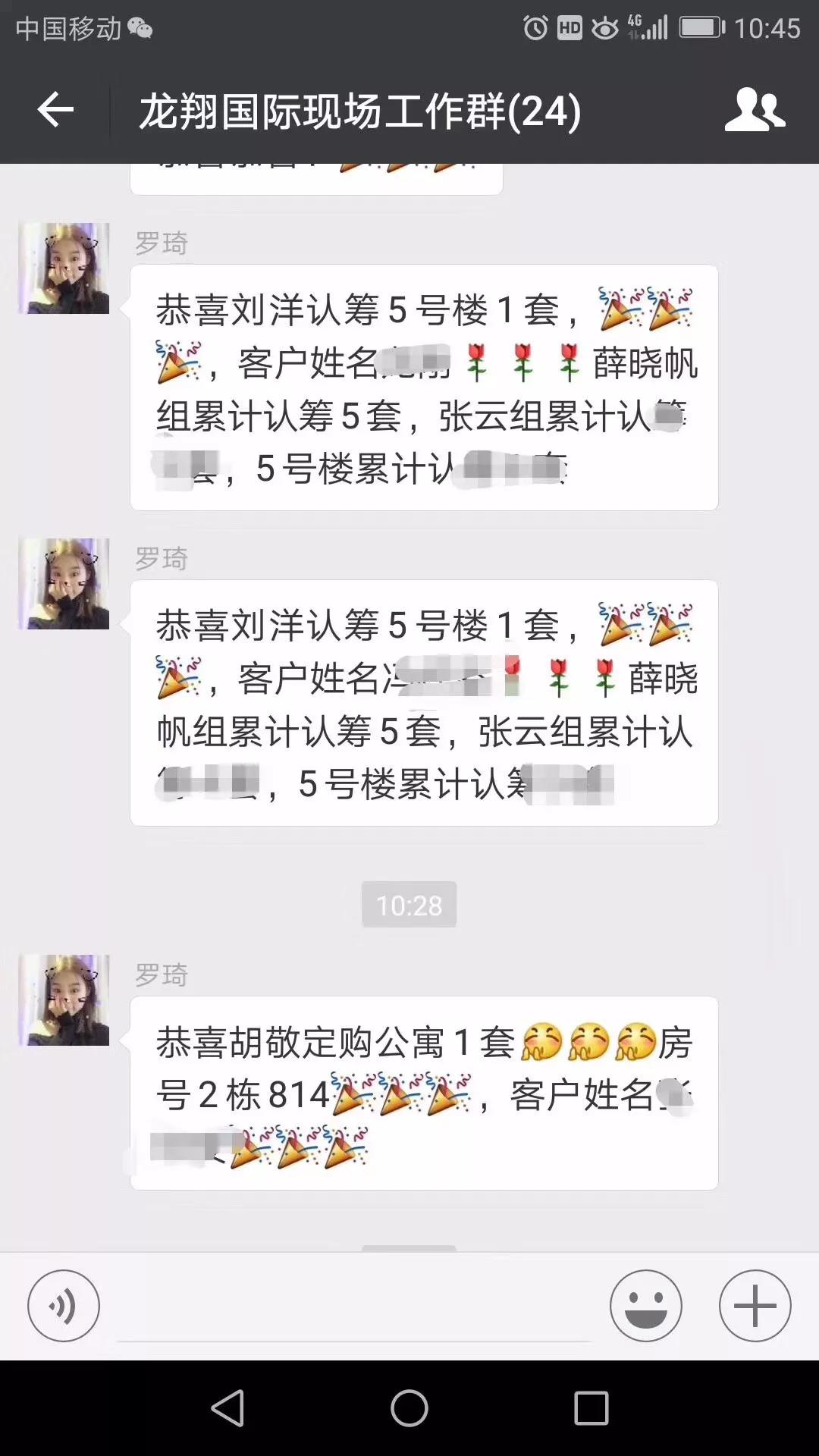Open the plus attachment menu
819x1456 pixels.
coord(755,1306)
